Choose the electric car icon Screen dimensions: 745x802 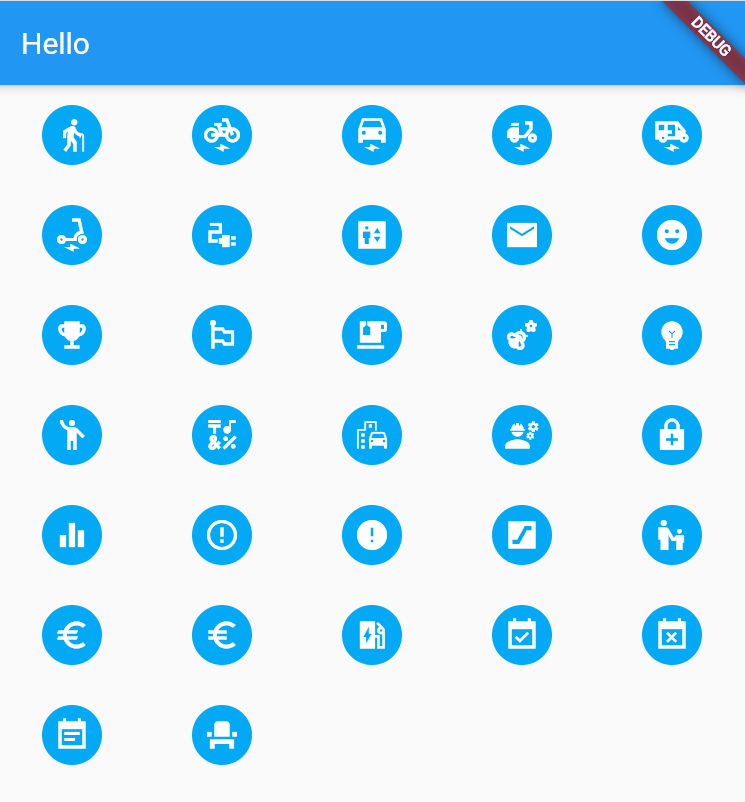372,135
